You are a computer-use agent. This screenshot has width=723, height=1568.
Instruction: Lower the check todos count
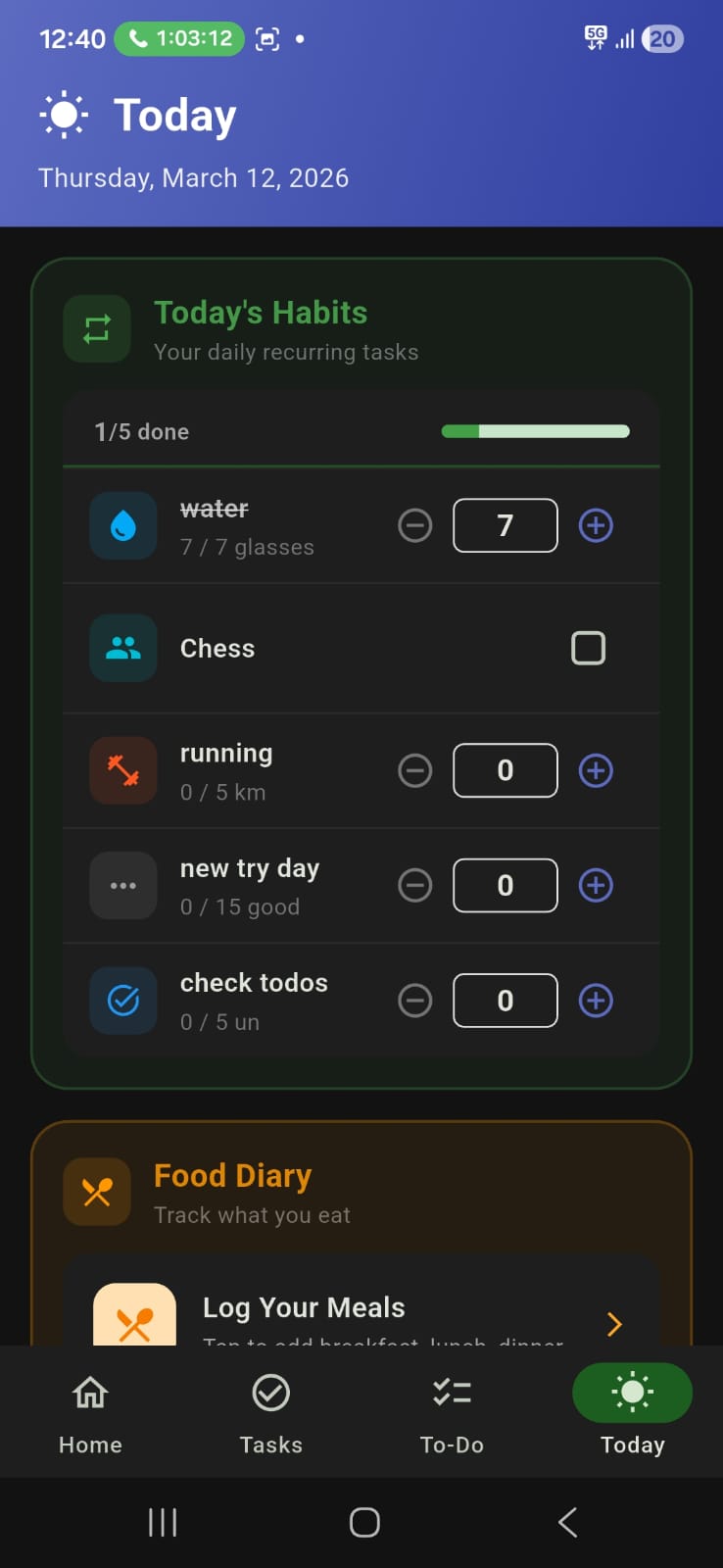tap(415, 1001)
